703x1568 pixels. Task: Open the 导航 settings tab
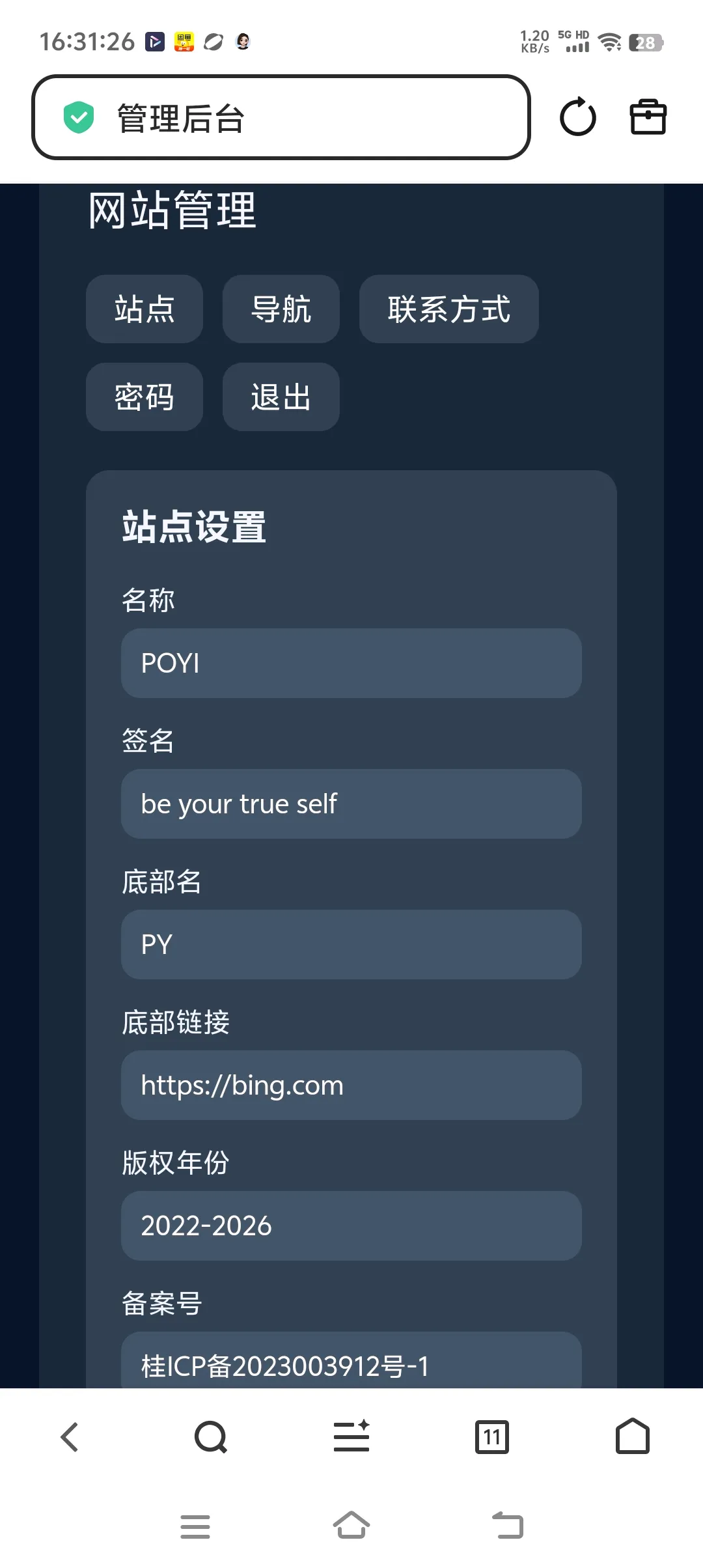click(281, 309)
